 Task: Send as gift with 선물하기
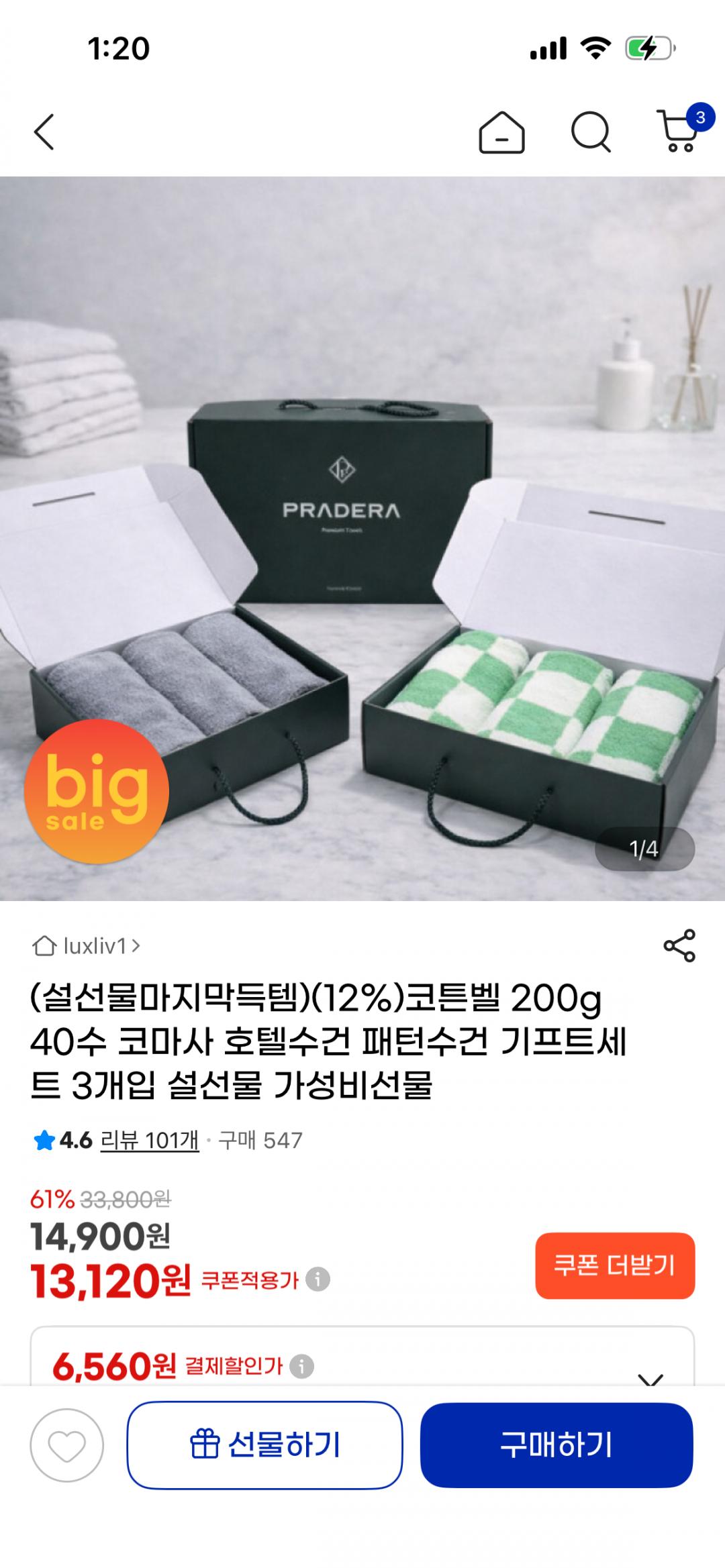[x=264, y=1445]
